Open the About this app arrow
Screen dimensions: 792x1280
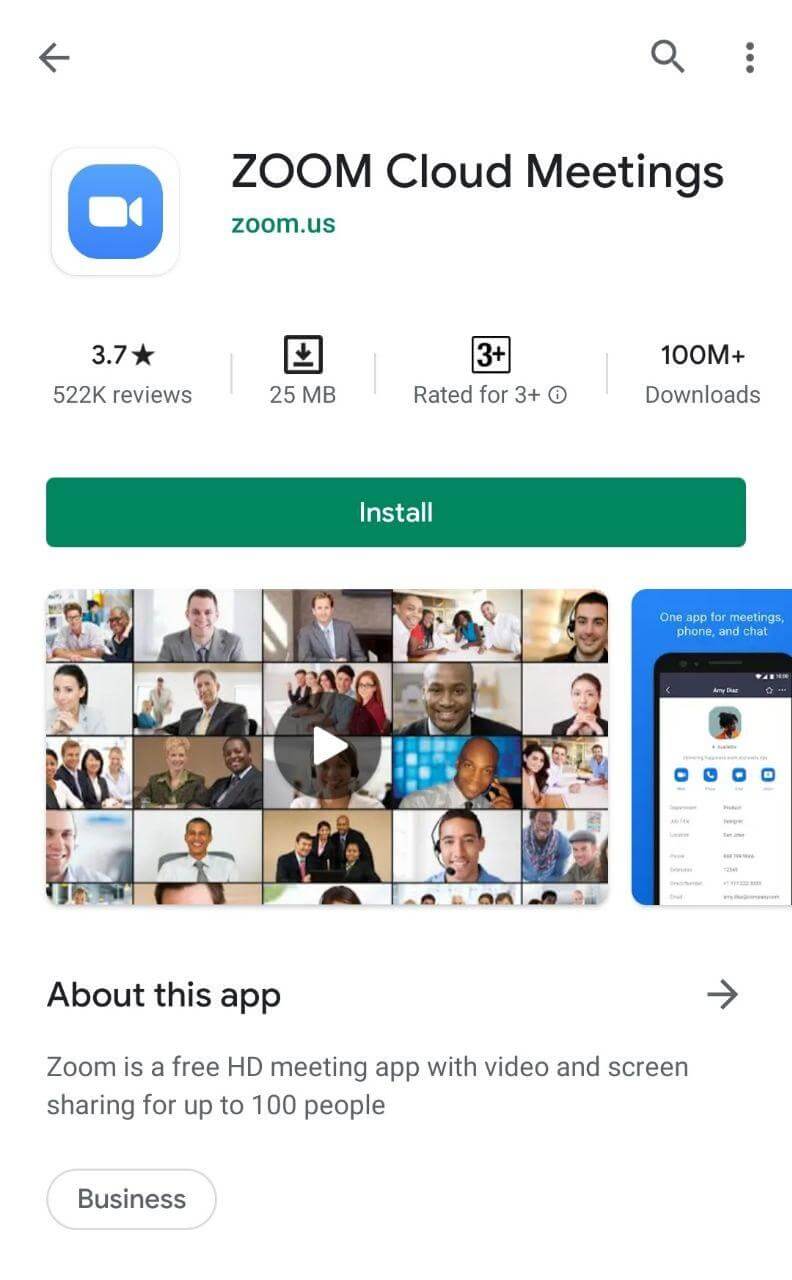pos(722,994)
